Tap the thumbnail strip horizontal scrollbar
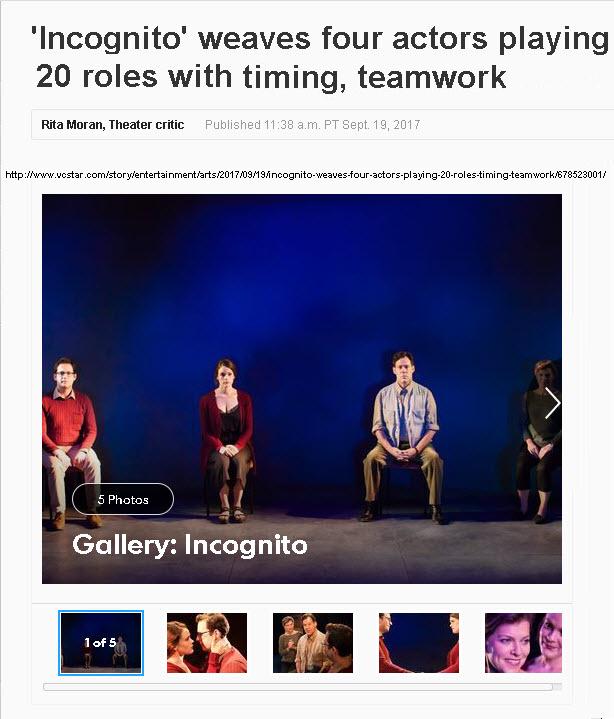614x719 pixels. point(298,687)
